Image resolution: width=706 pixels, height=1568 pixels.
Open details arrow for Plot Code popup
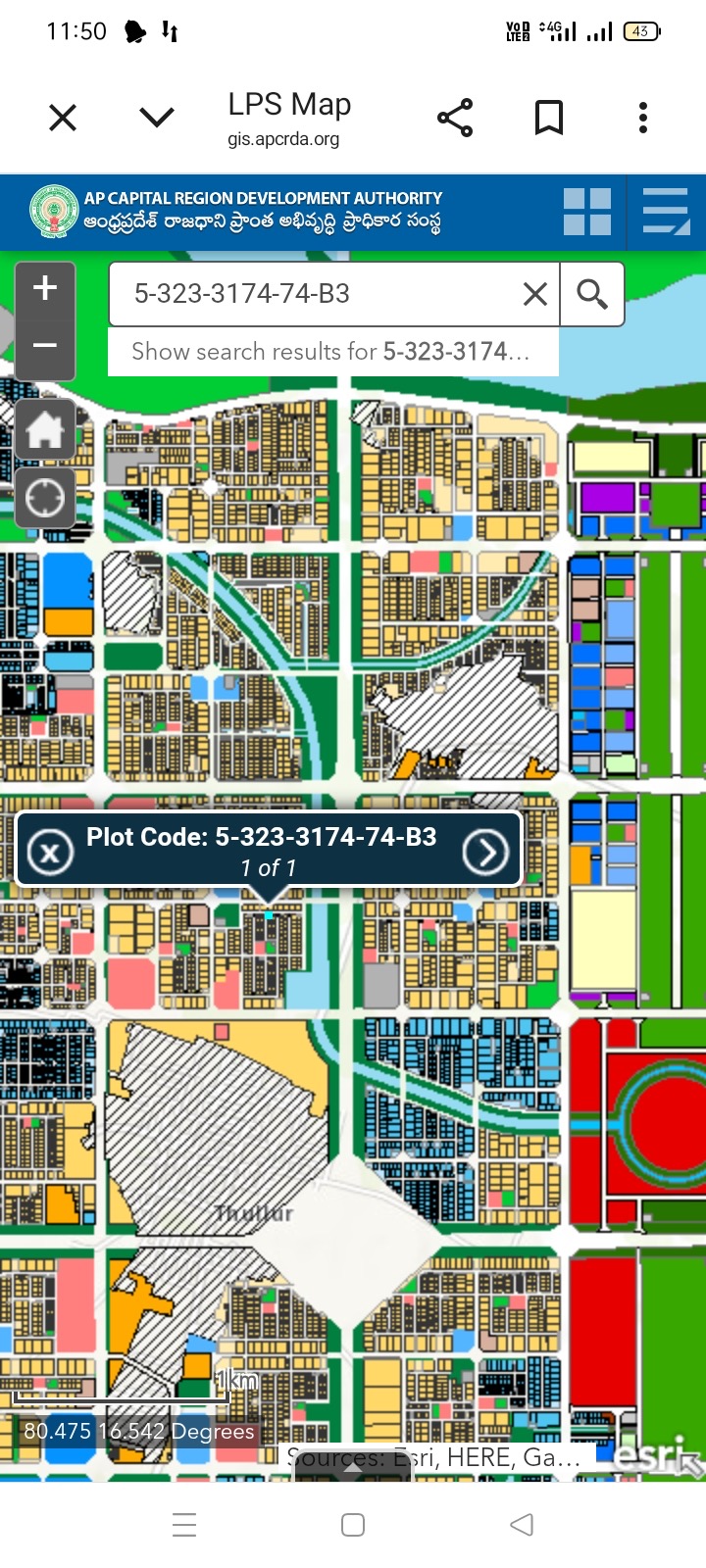coord(486,853)
